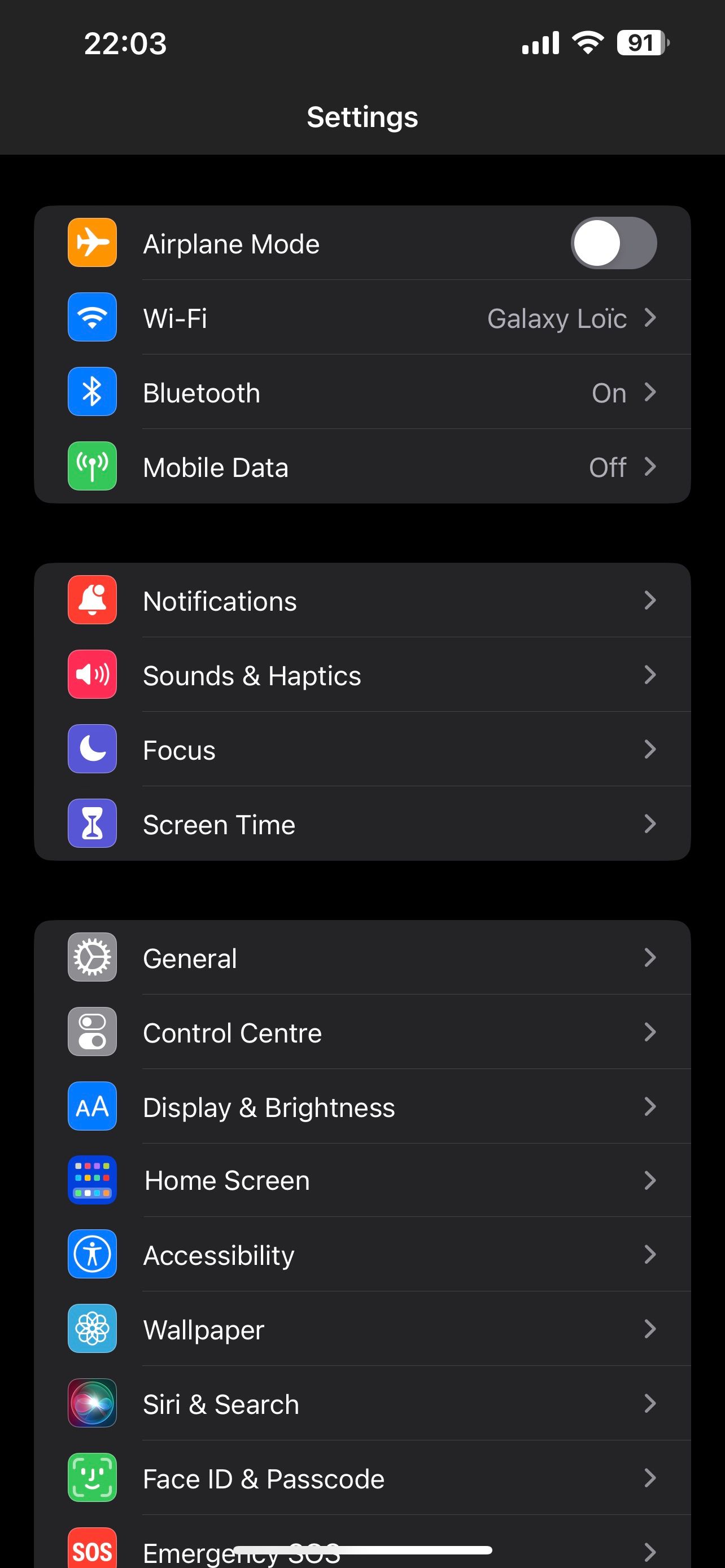Tap the Screen Time hourglass icon
This screenshot has width=725, height=1568.
(x=92, y=824)
